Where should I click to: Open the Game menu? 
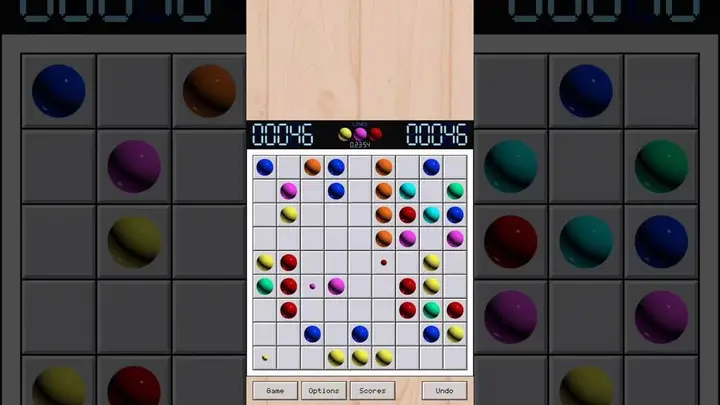pyautogui.click(x=275, y=391)
